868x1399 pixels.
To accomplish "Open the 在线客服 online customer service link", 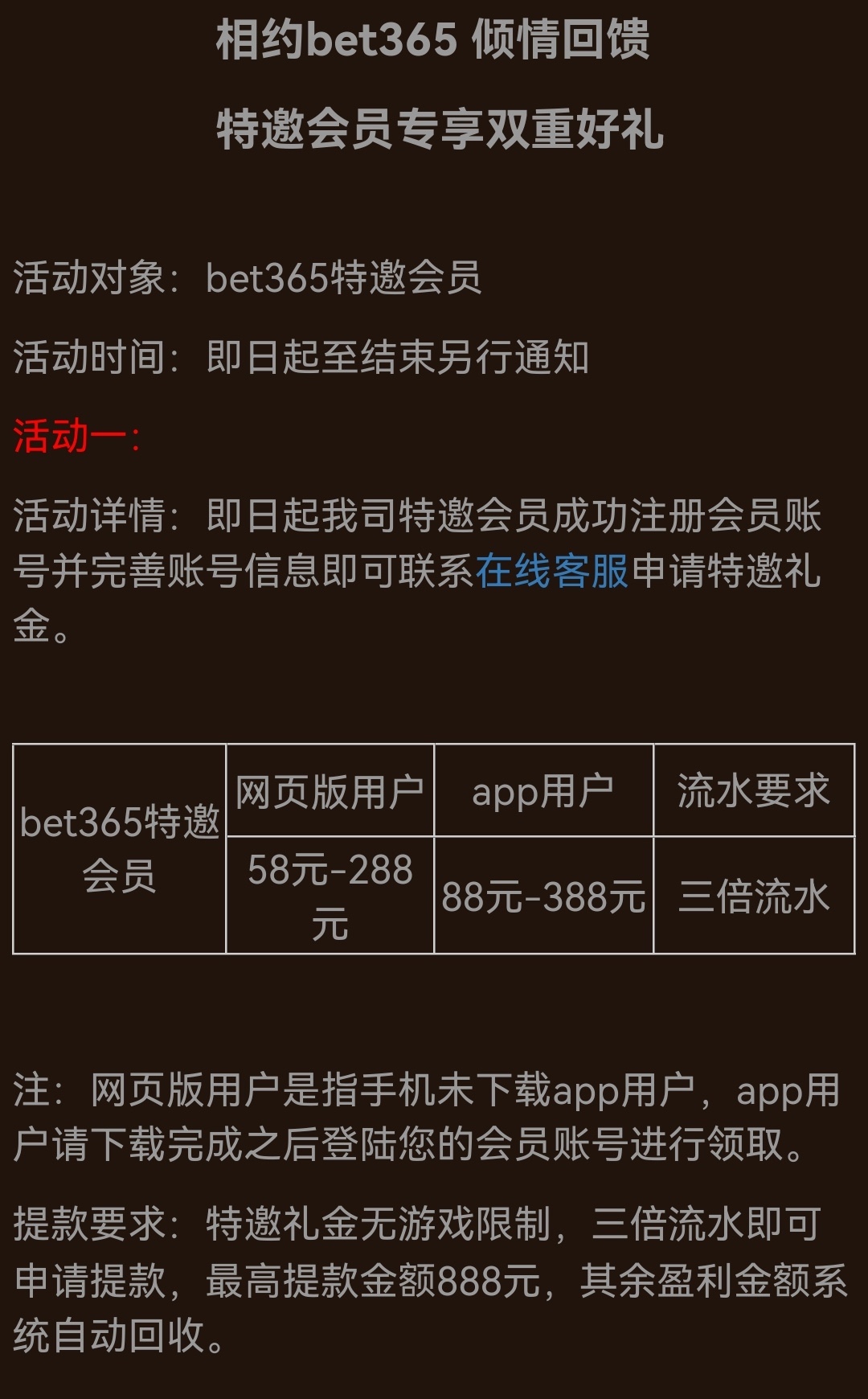I will tap(551, 572).
